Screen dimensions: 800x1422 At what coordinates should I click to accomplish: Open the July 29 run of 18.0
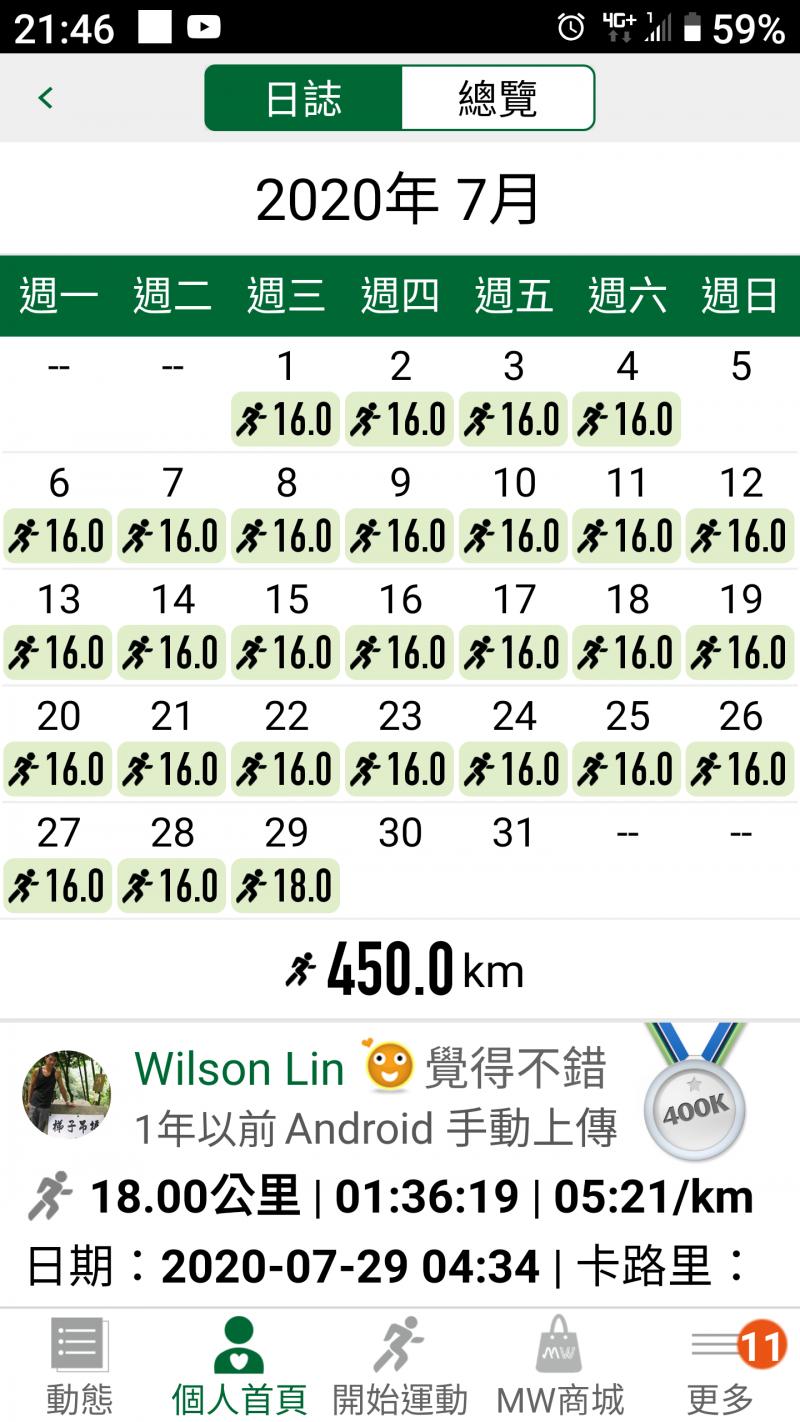[286, 887]
